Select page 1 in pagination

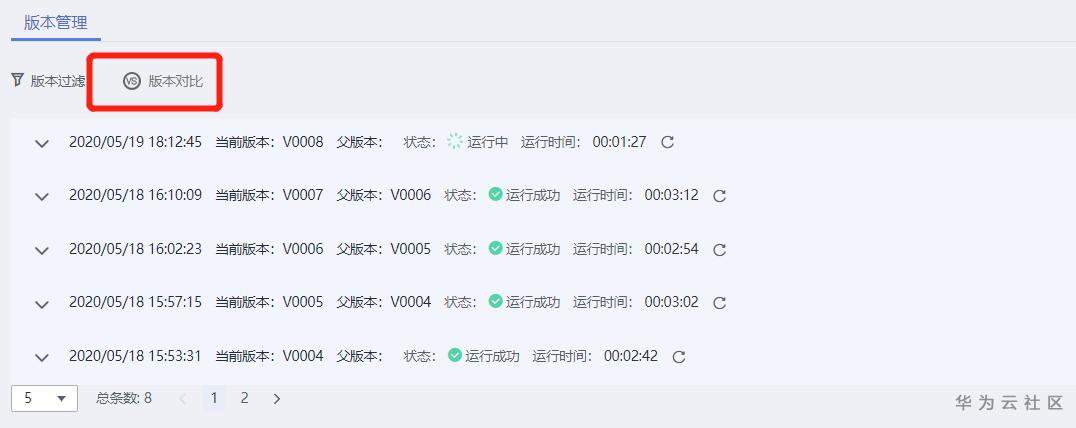click(213, 398)
